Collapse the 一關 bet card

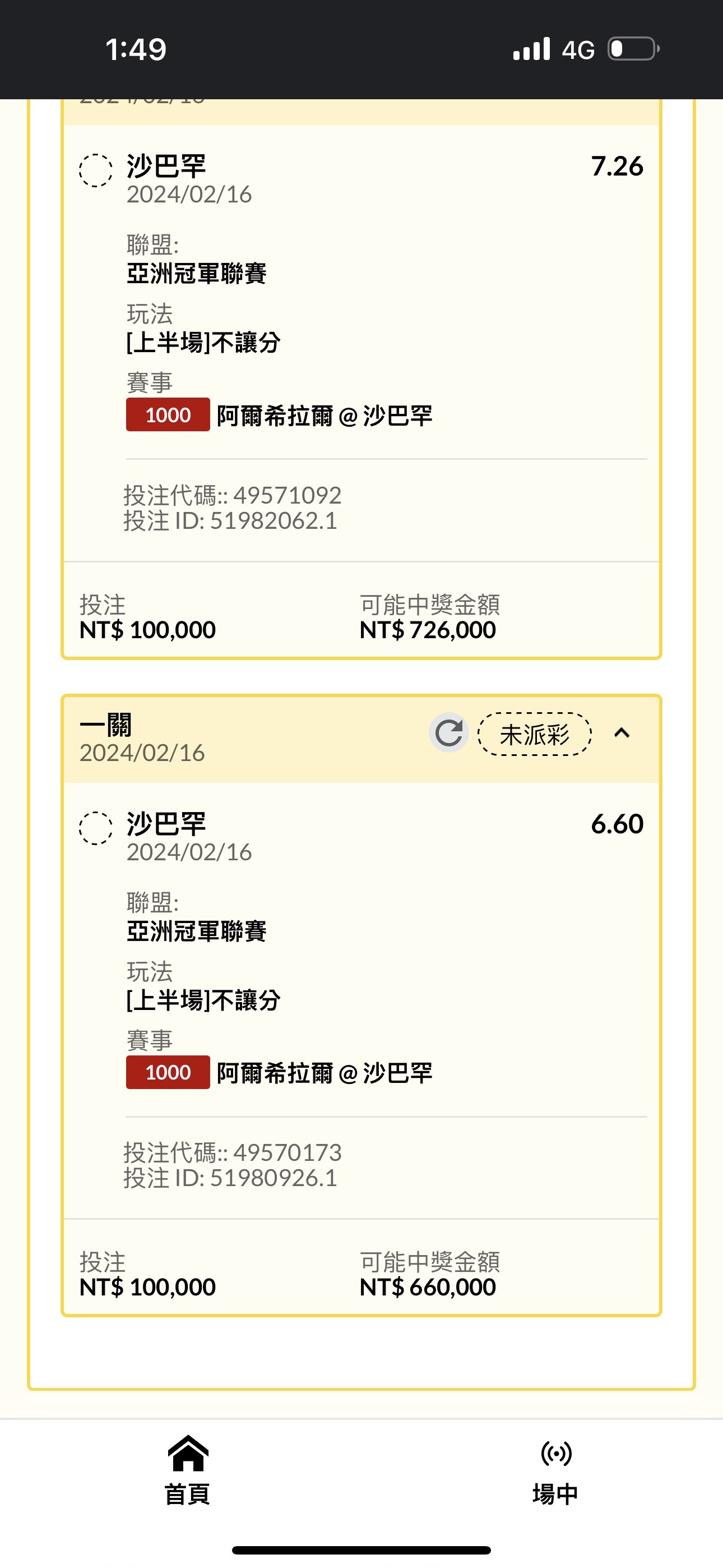click(622, 733)
